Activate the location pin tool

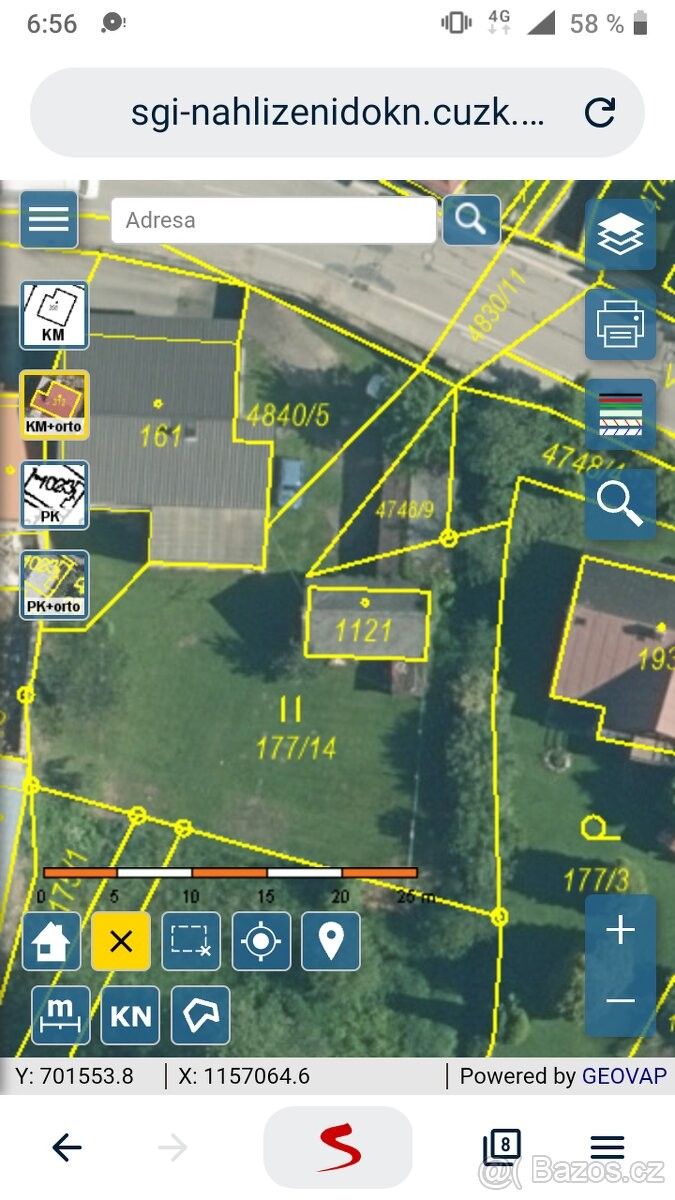pyautogui.click(x=331, y=941)
